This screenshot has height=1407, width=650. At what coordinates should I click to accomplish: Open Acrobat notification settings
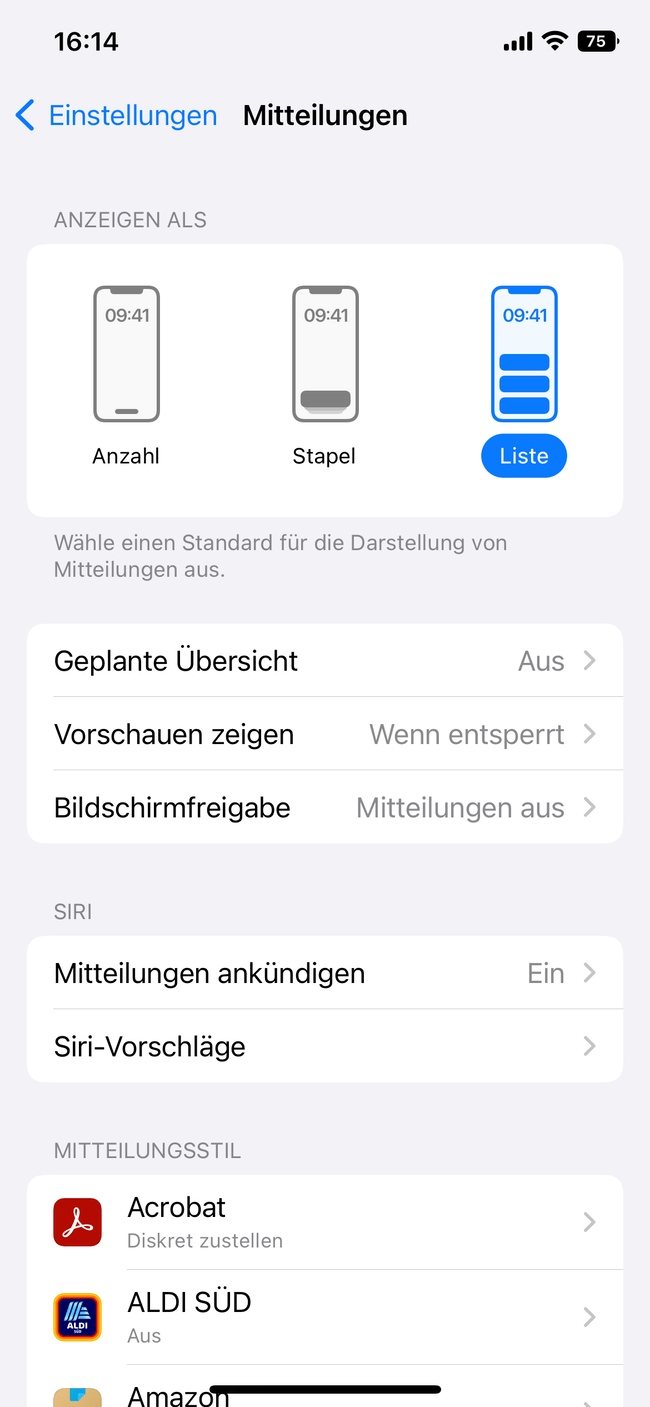point(325,1222)
